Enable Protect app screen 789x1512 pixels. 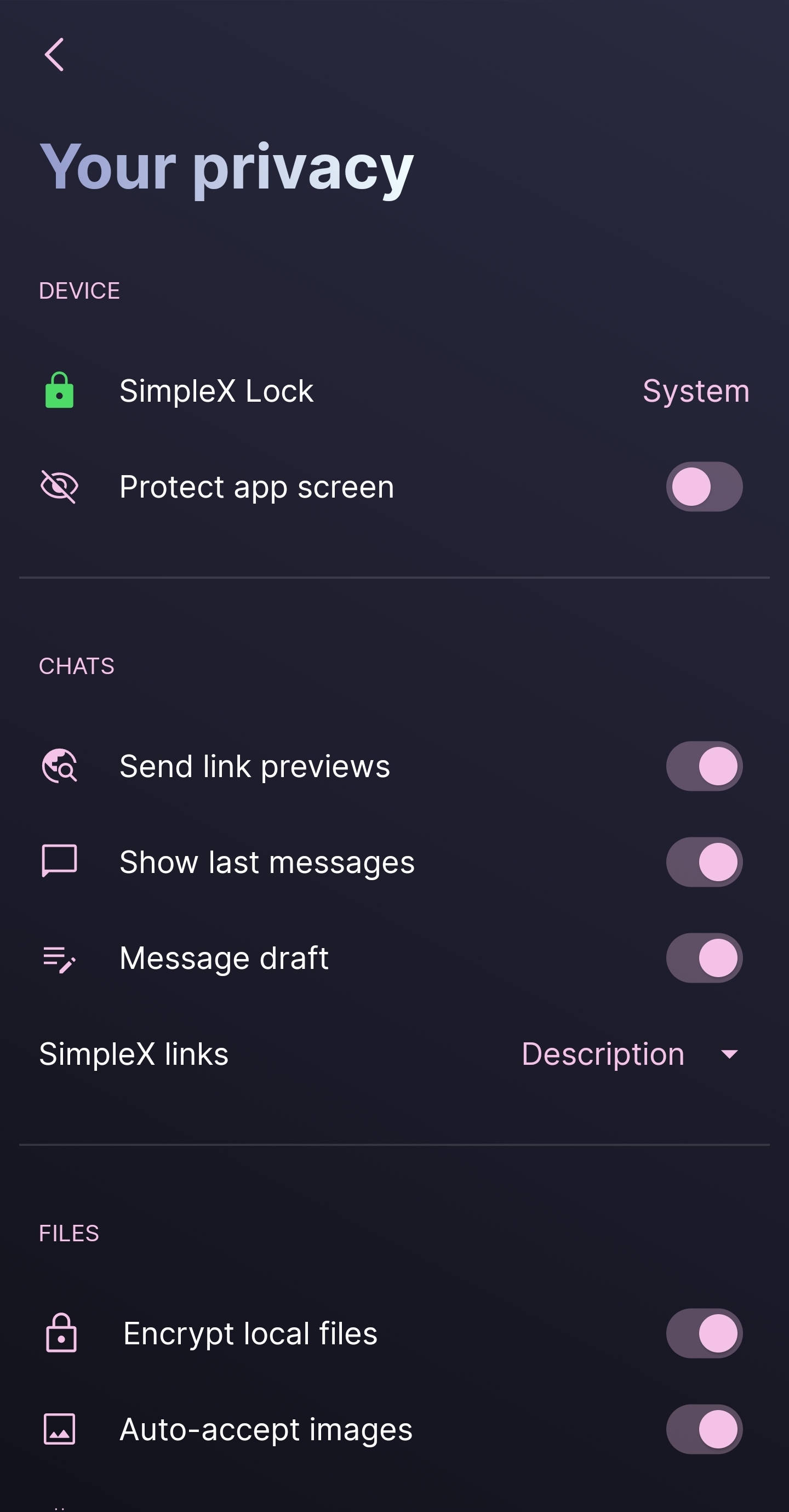(704, 487)
